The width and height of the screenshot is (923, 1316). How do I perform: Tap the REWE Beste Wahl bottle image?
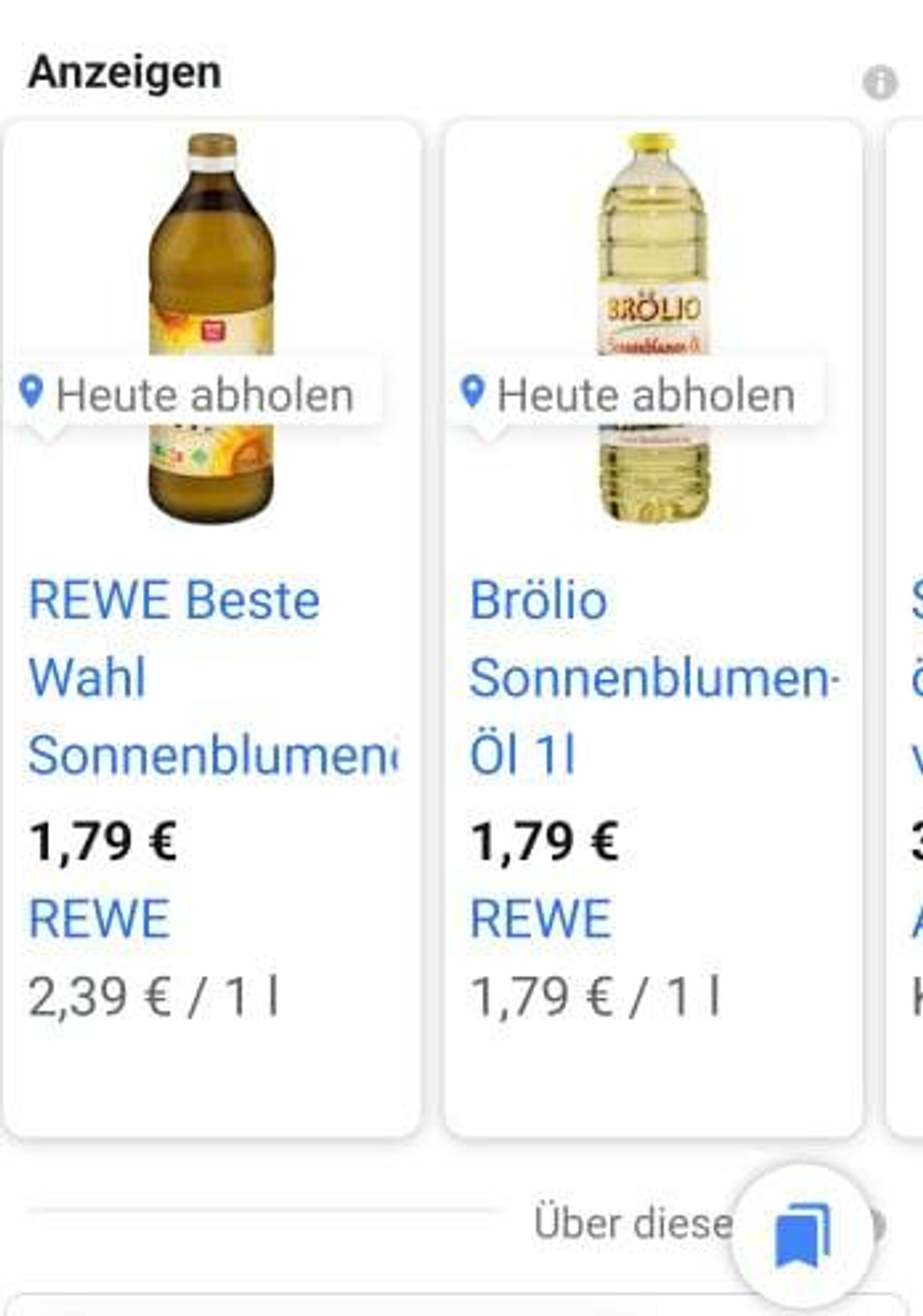212,283
